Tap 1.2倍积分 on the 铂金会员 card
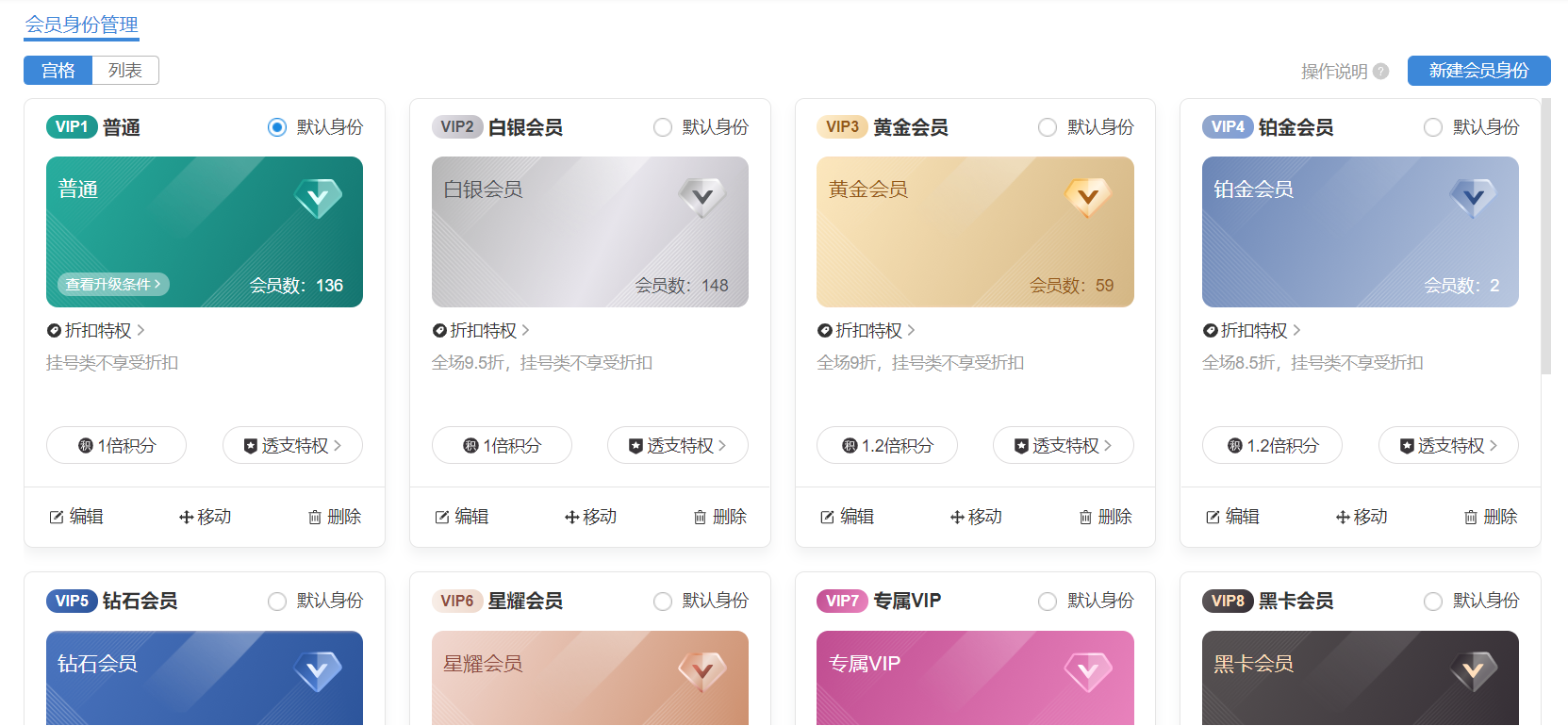 point(1272,445)
